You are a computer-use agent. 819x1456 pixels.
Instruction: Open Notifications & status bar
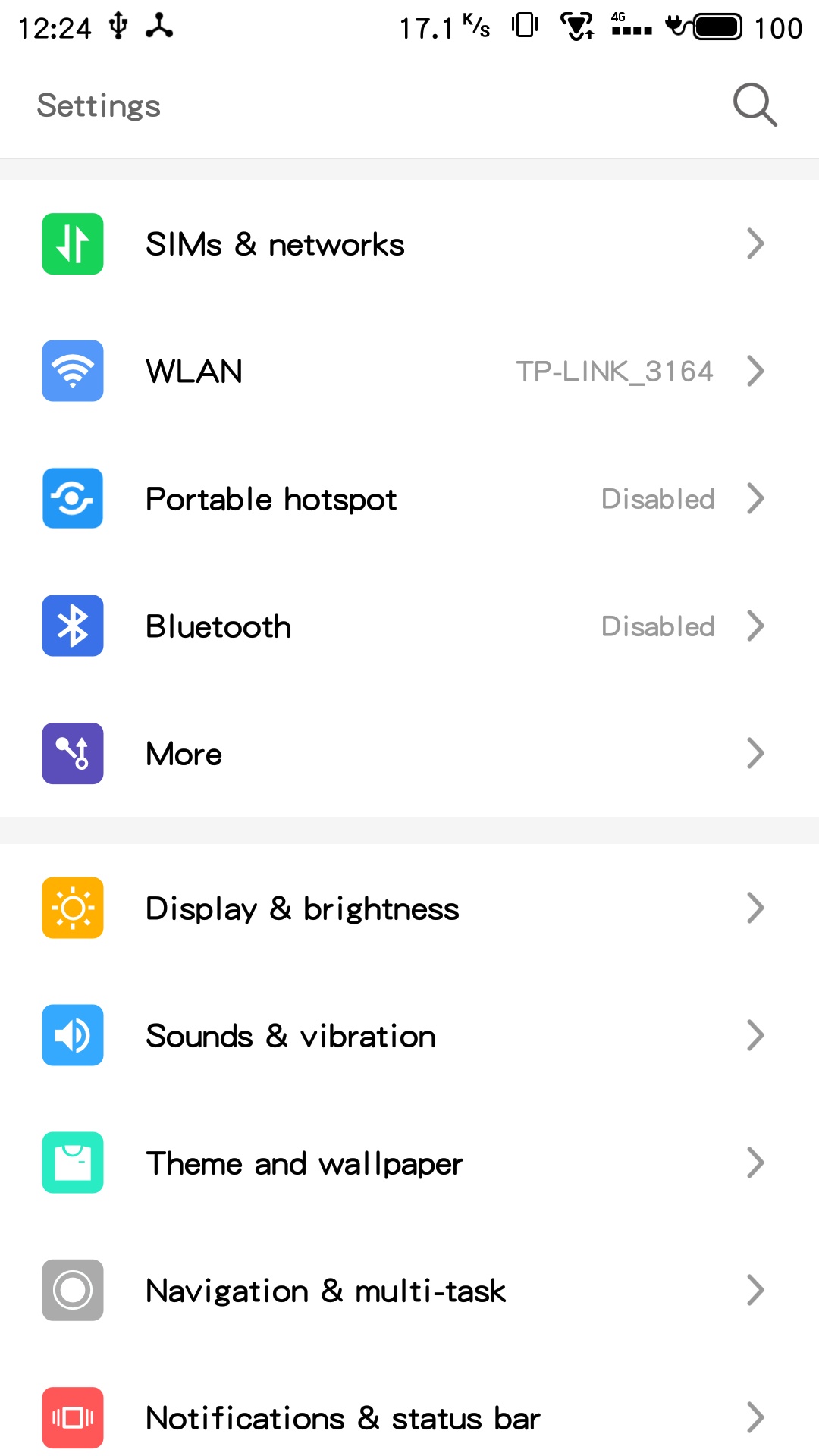[409, 1418]
